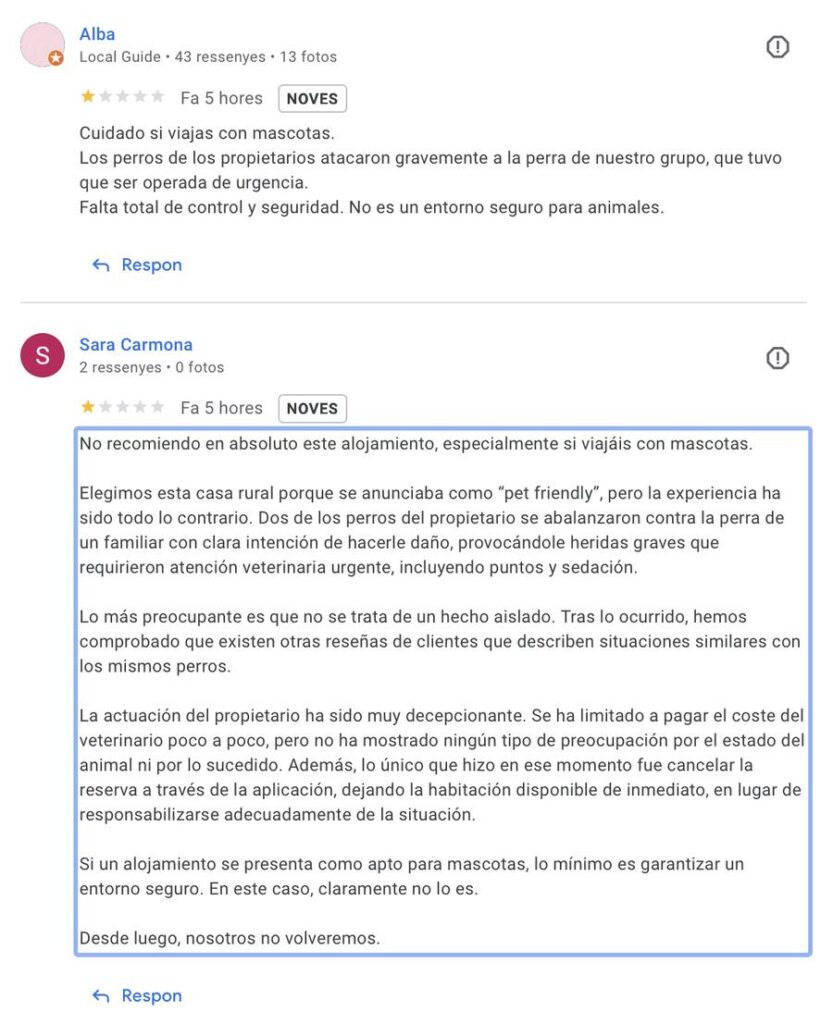Reply to Alba's review with Respon
833x1024 pixels.
click(x=137, y=264)
